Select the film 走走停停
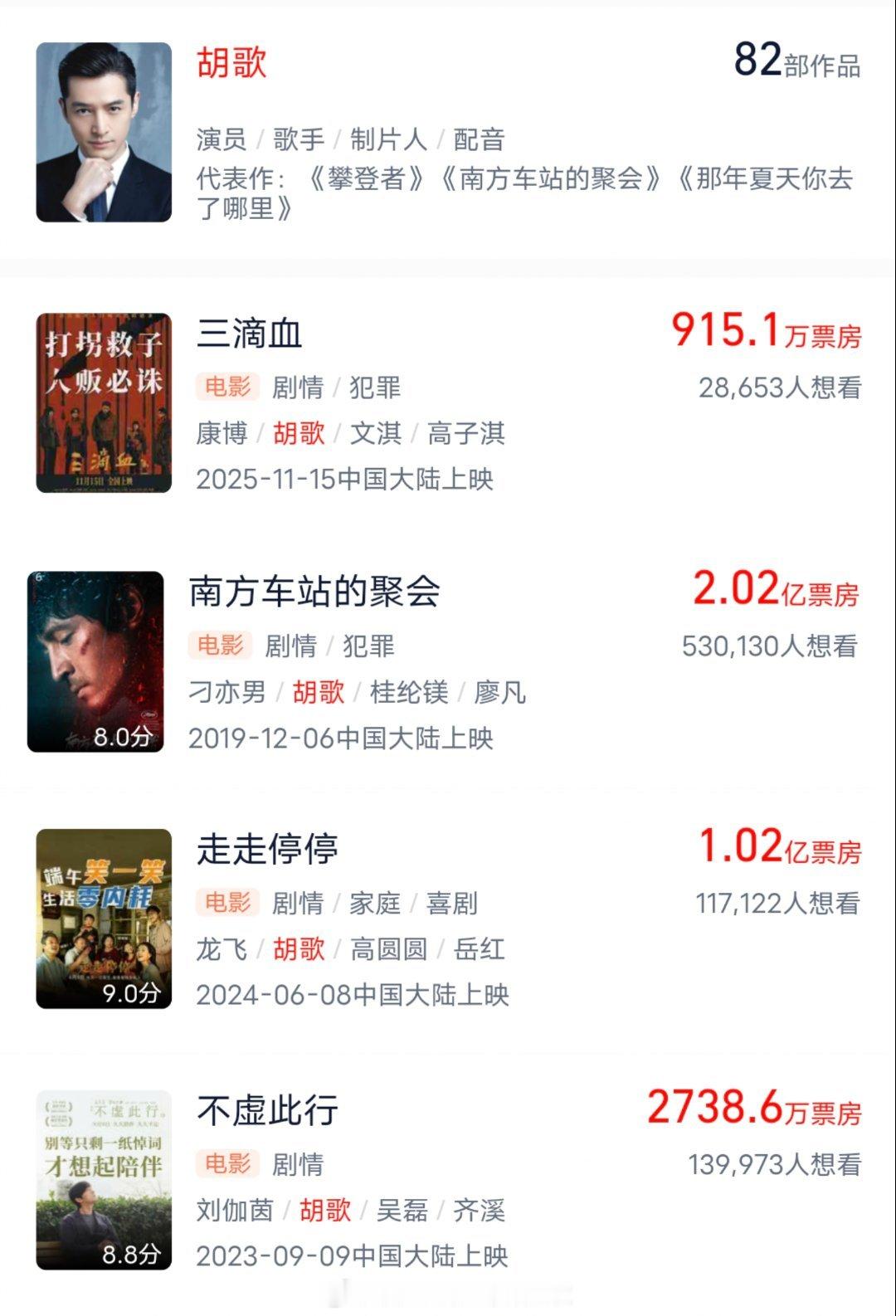Screen dimensions: 896x1316 click(x=267, y=849)
